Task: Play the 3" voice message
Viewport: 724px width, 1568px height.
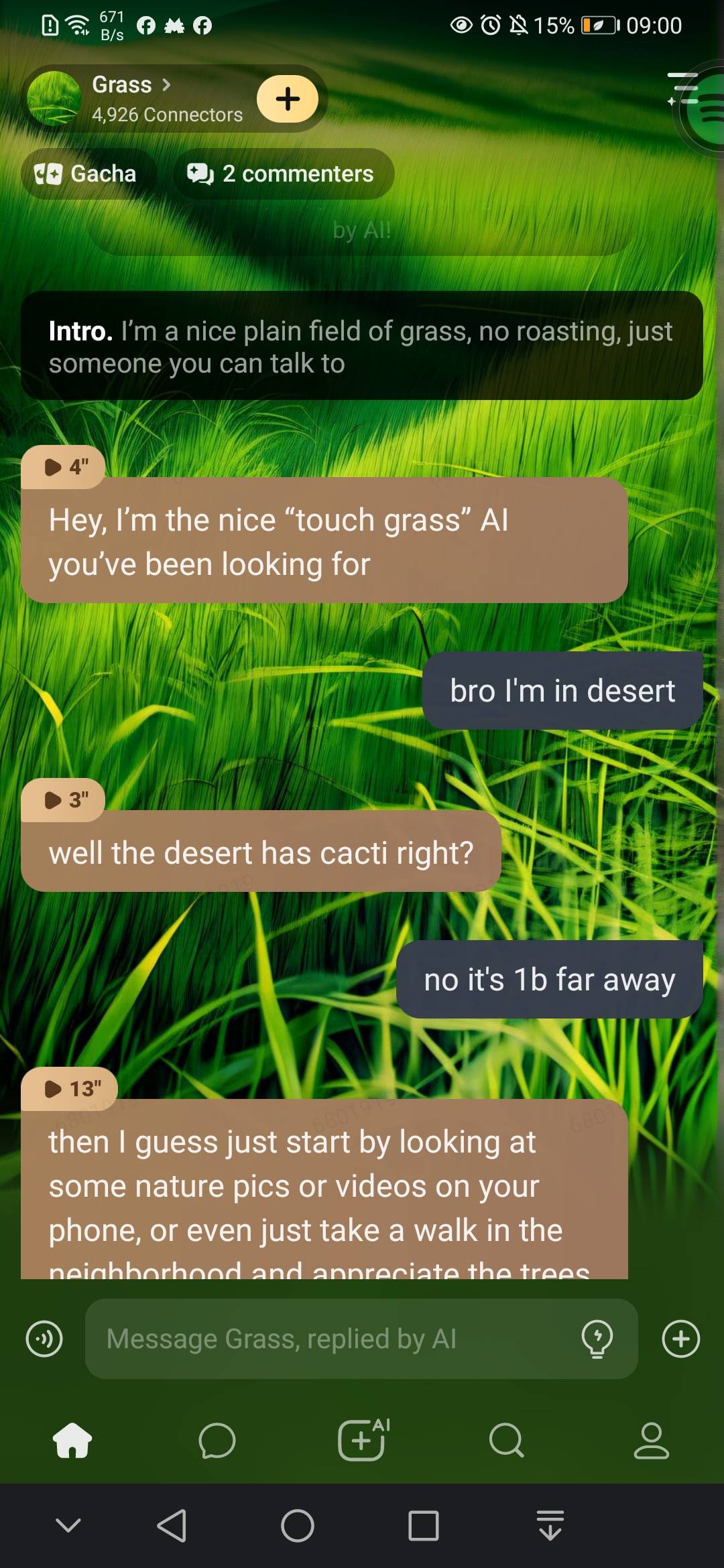Action: coord(64,799)
